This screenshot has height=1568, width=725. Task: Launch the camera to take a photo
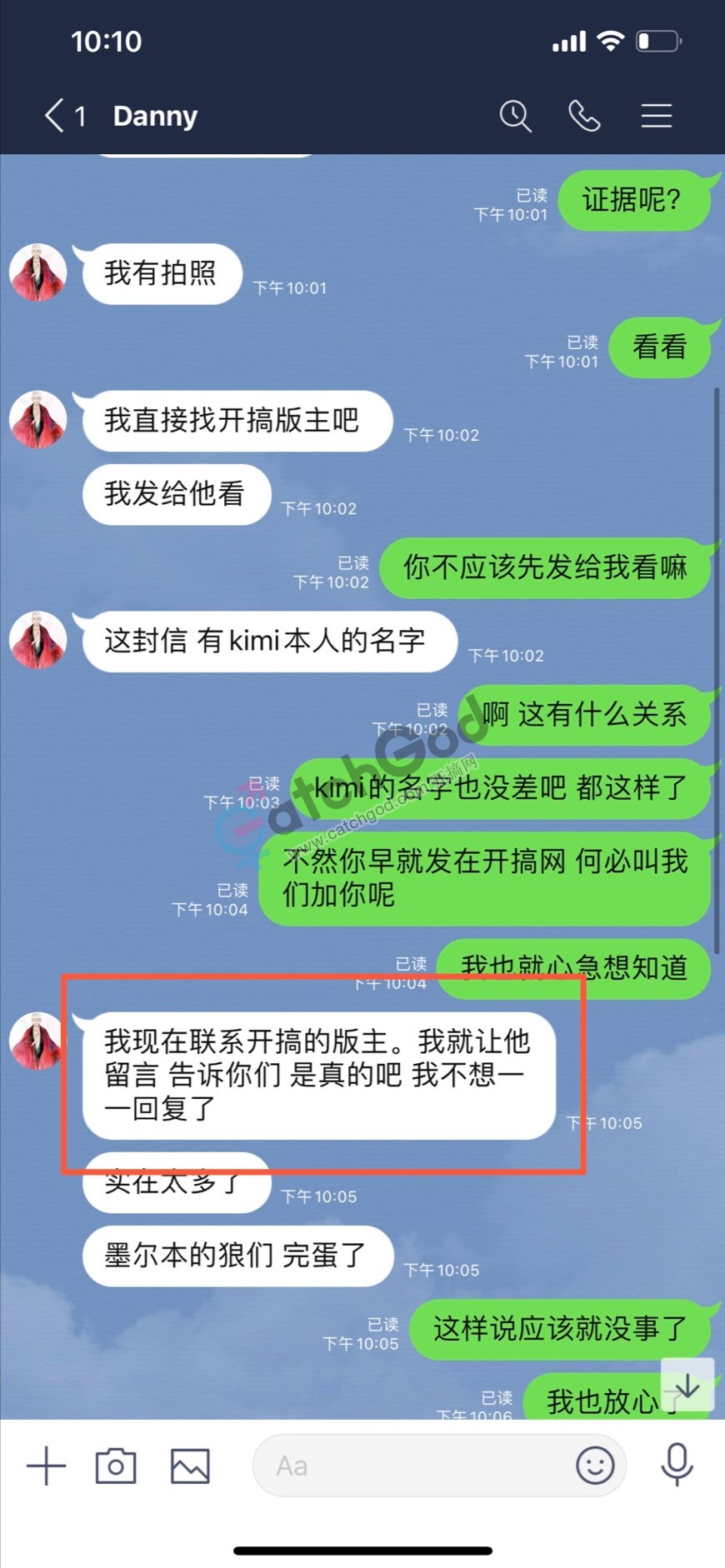(116, 1466)
